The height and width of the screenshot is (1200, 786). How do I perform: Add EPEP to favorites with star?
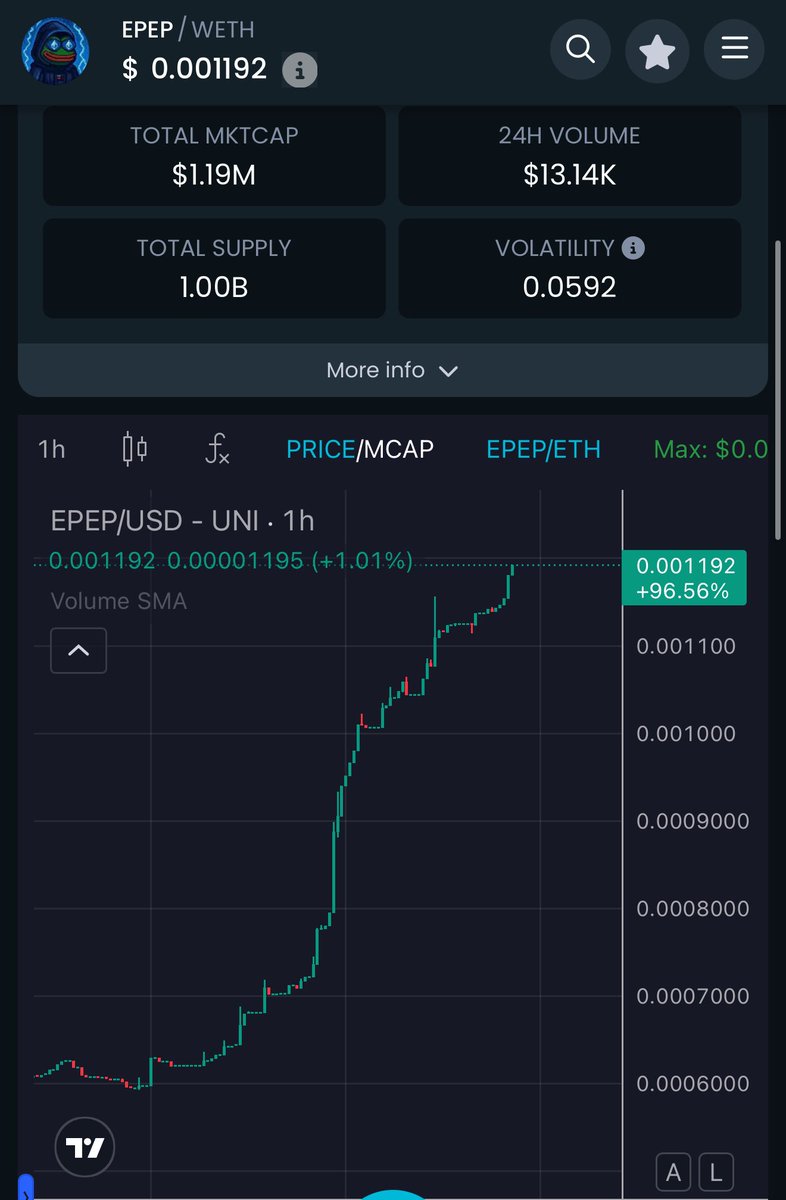[657, 49]
